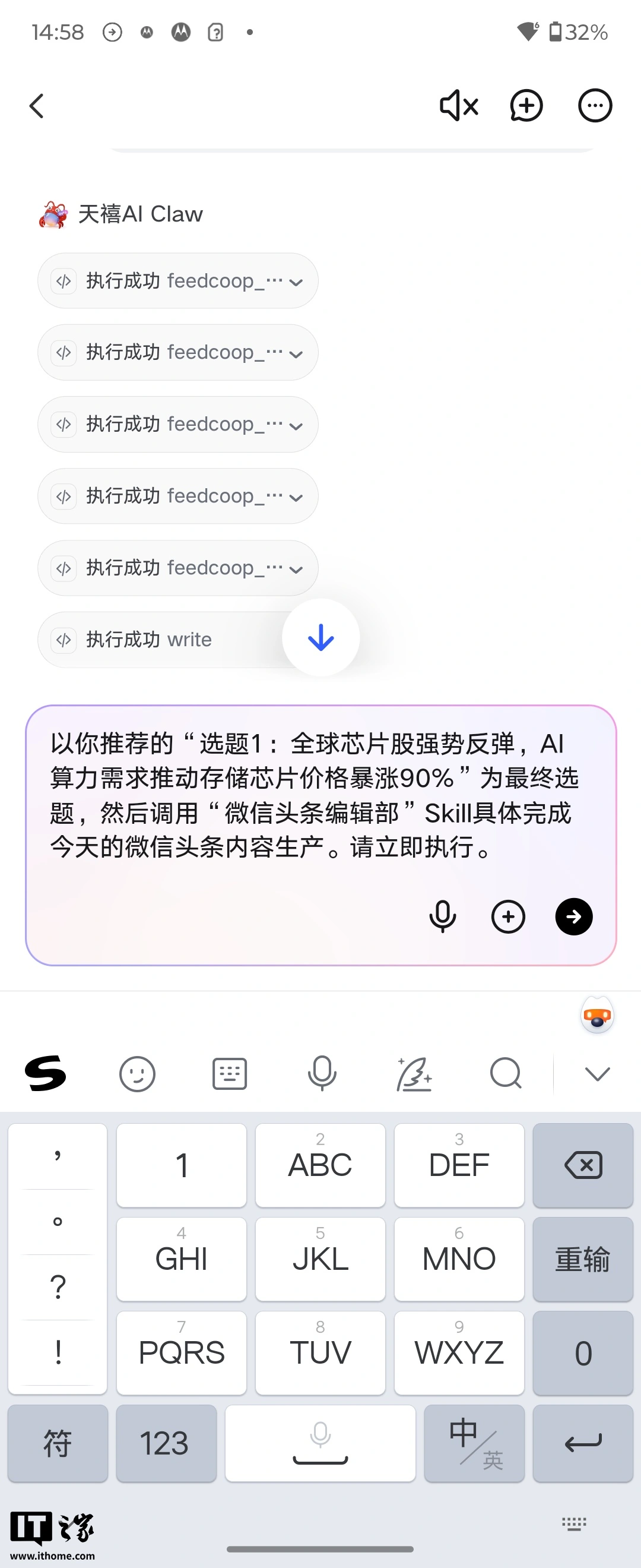The height and width of the screenshot is (1568, 641).
Task: Select the handwriting input pen icon
Action: click(414, 1074)
